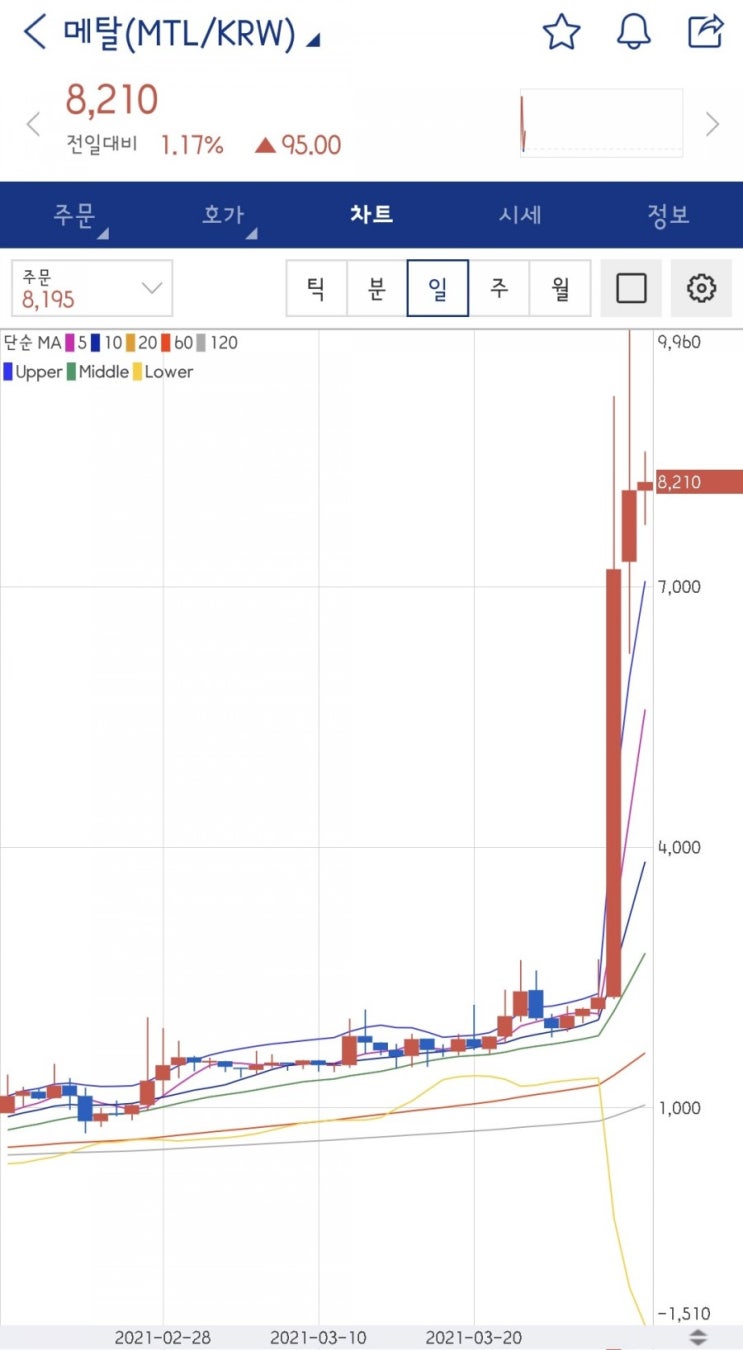Go back using the top-left arrow

[x=34, y=32]
